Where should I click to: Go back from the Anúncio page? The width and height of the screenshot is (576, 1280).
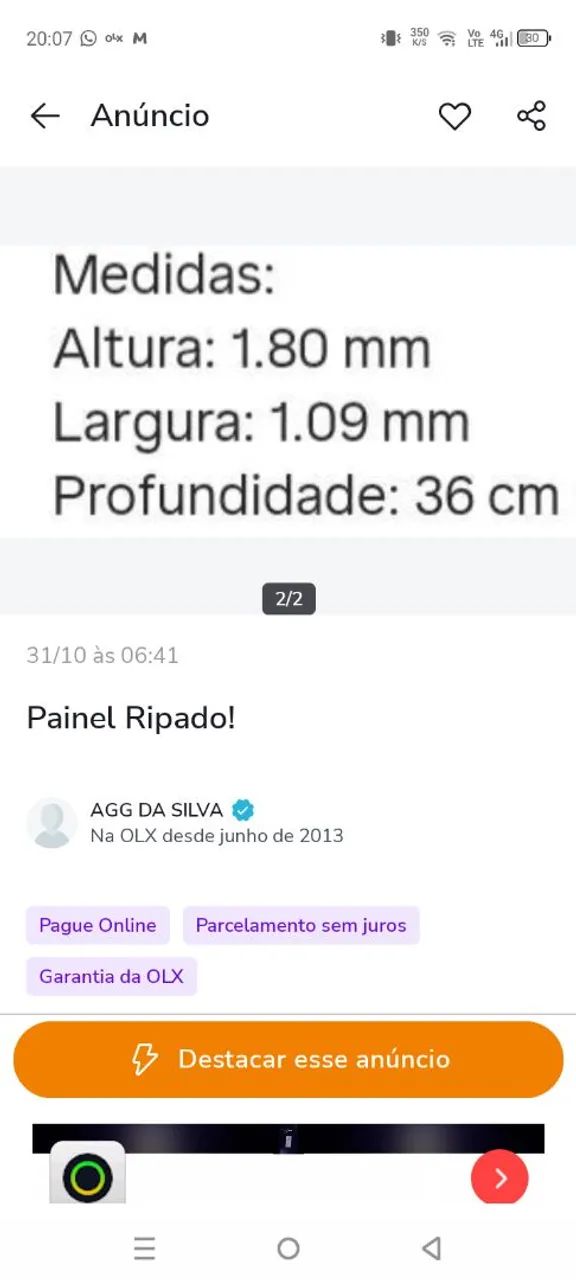click(x=45, y=116)
